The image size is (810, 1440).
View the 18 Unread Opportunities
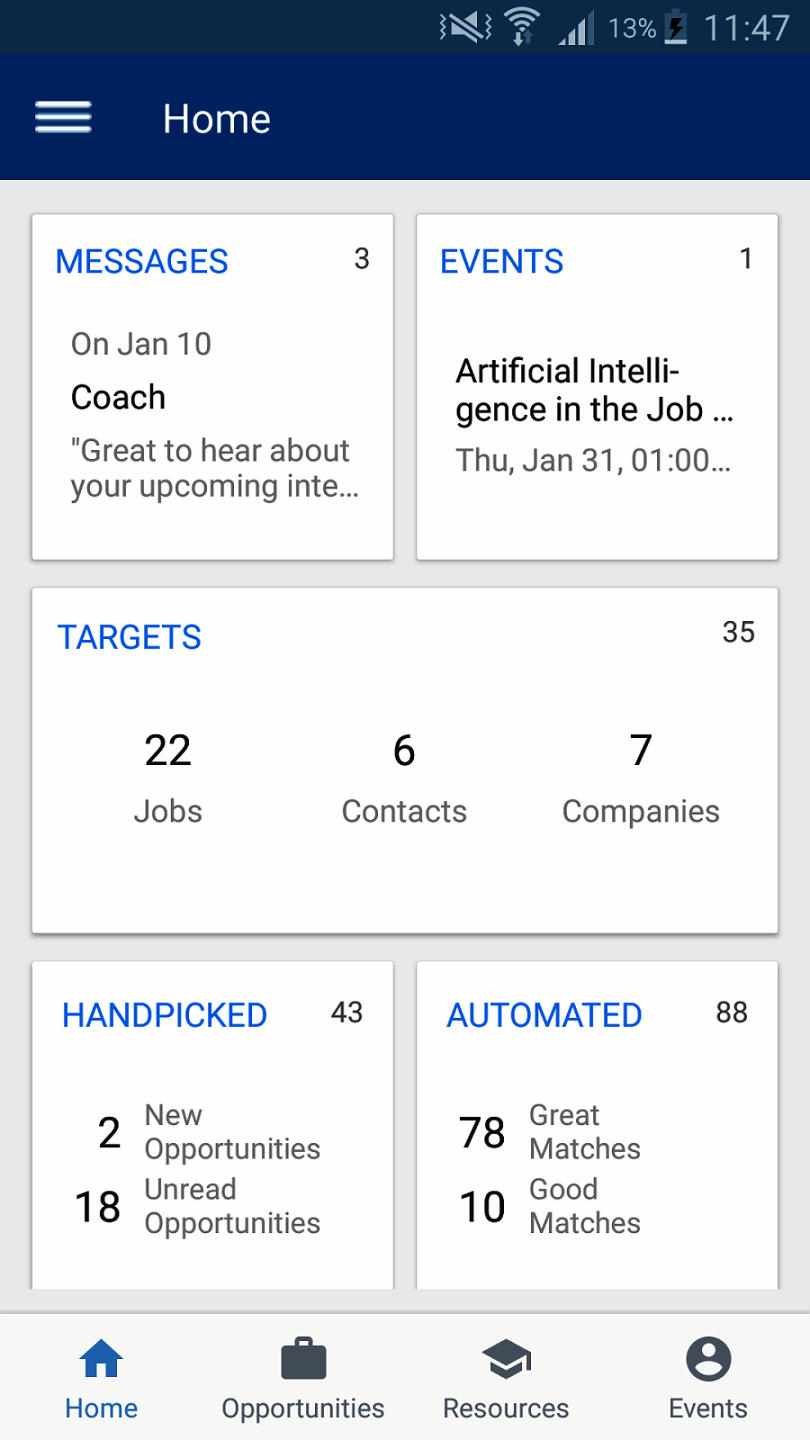(x=210, y=1205)
